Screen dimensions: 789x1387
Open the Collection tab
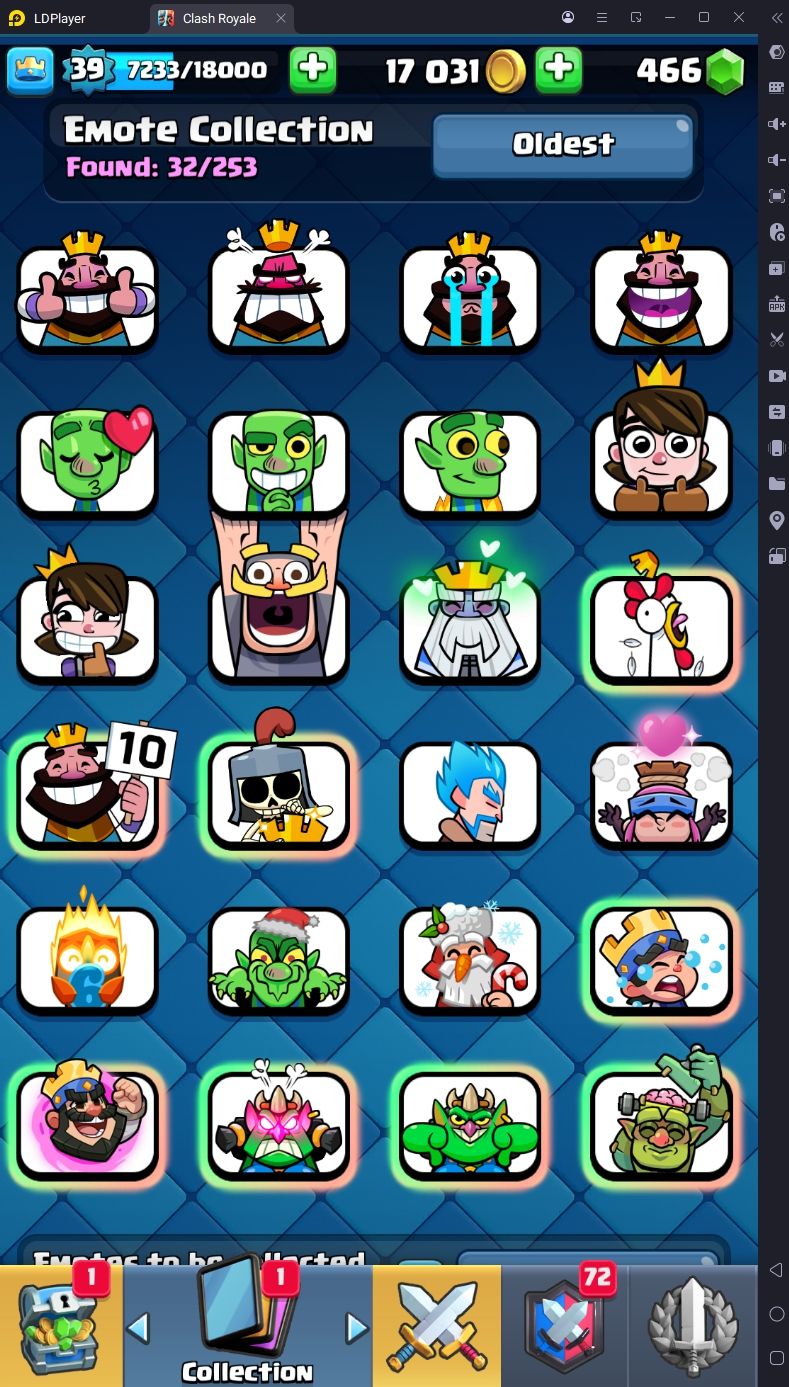(247, 1325)
